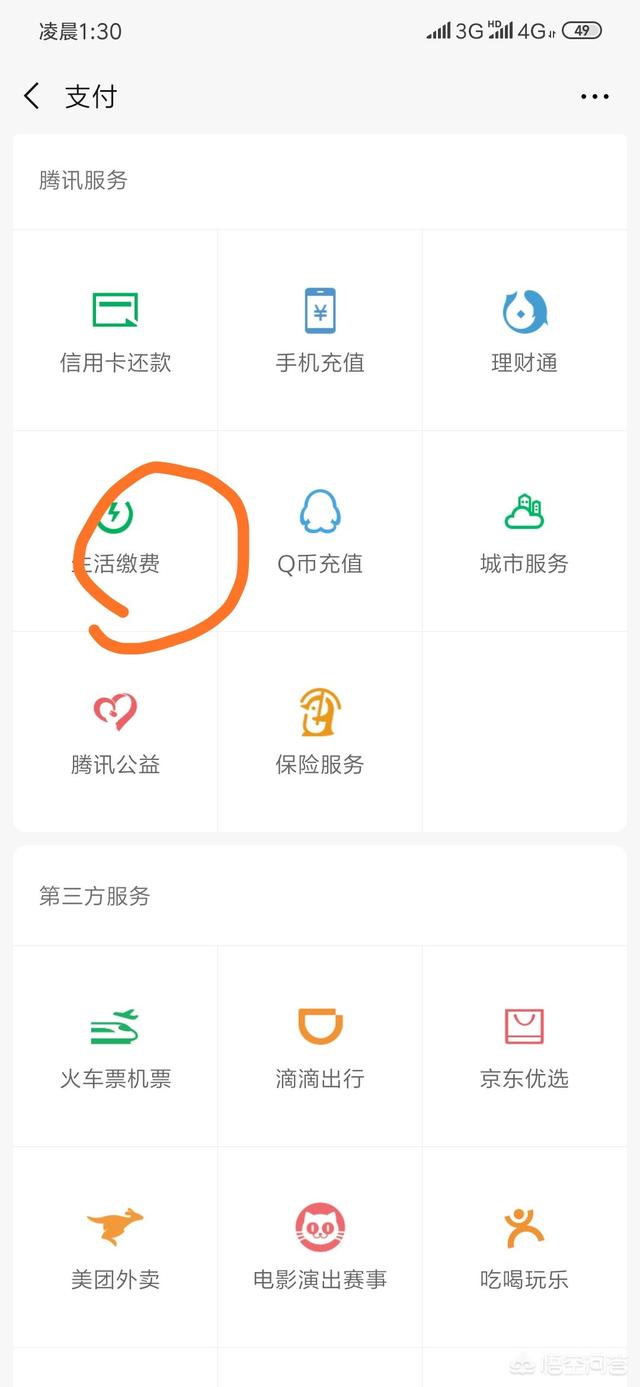
Task: Open 信用卡还款 credit card repayment
Action: coord(115,331)
